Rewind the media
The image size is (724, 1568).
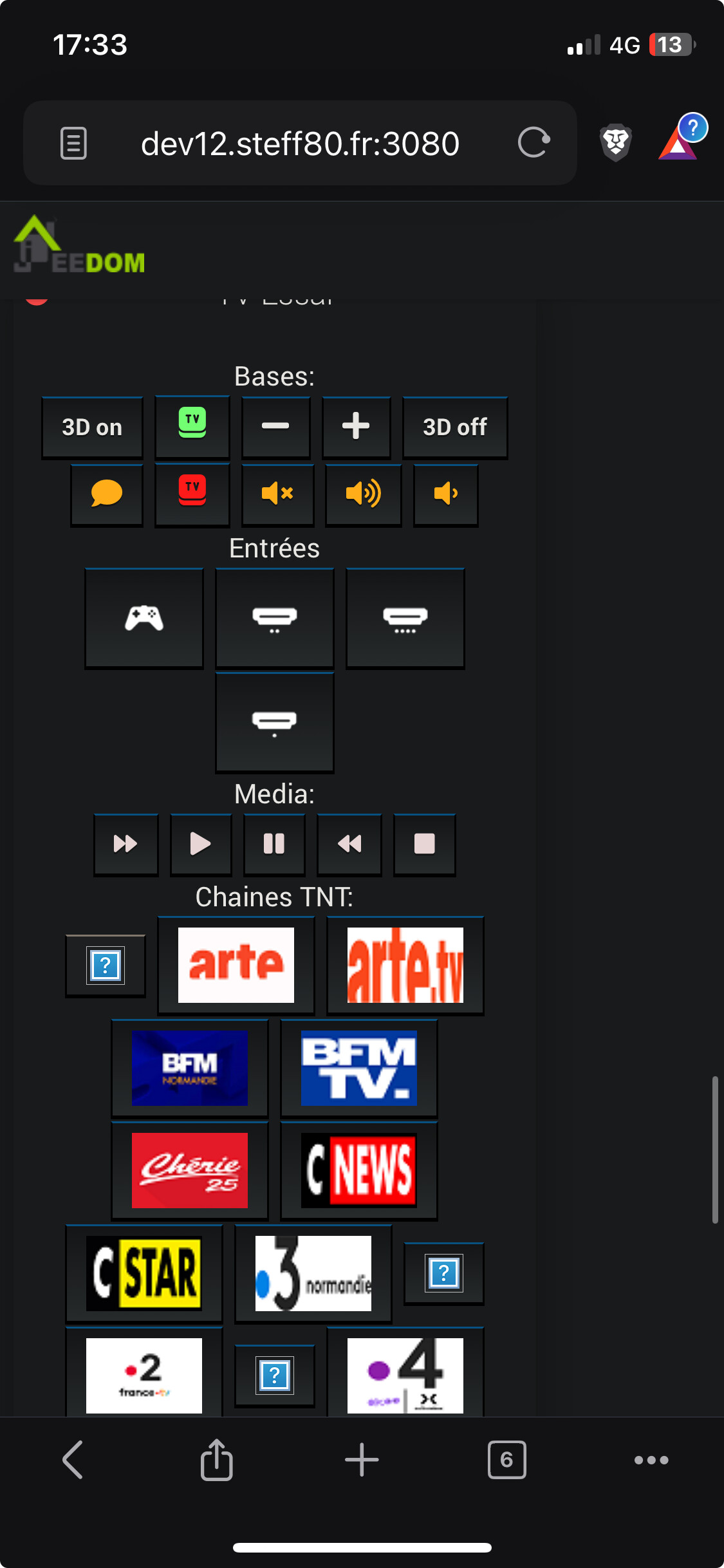pos(349,844)
